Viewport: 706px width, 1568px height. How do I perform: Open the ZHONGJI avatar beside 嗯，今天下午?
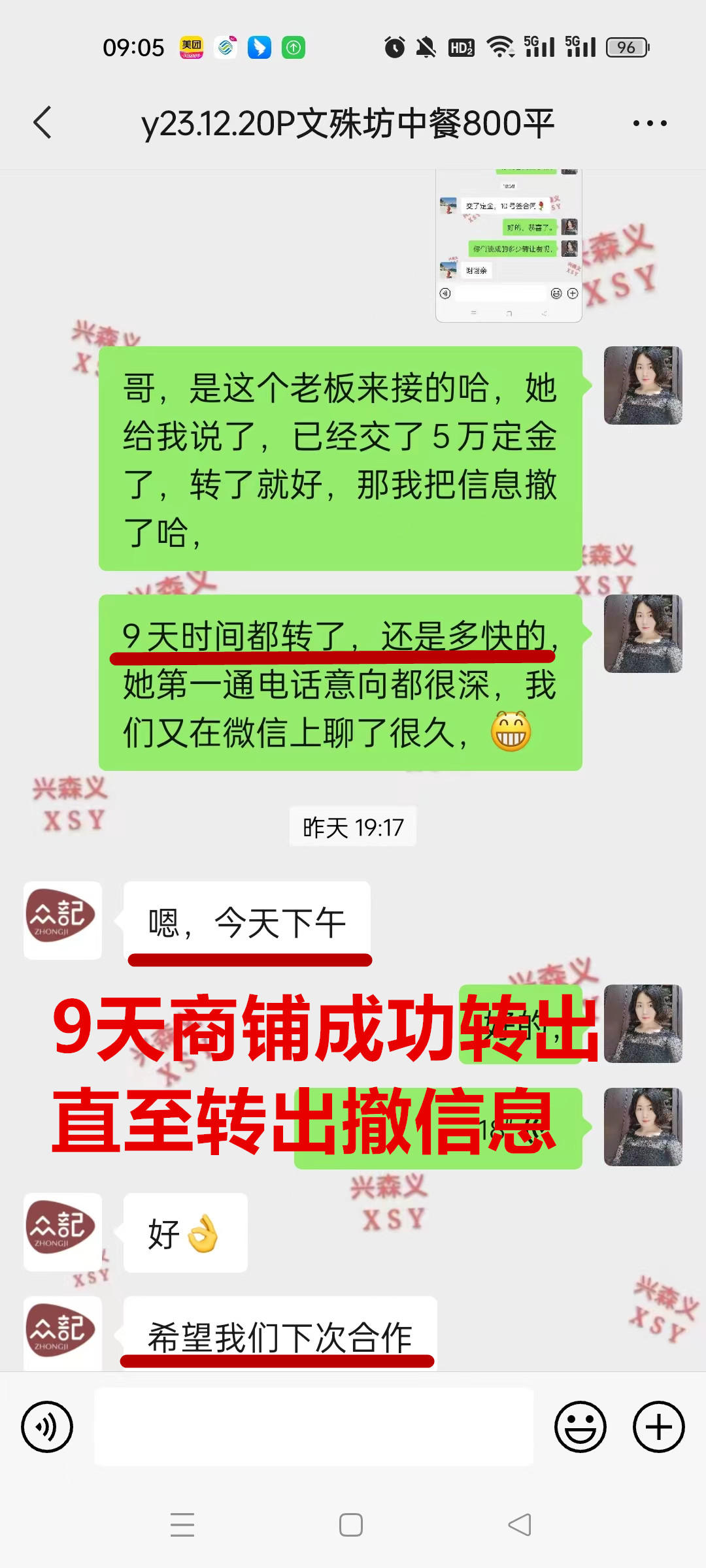tap(63, 920)
